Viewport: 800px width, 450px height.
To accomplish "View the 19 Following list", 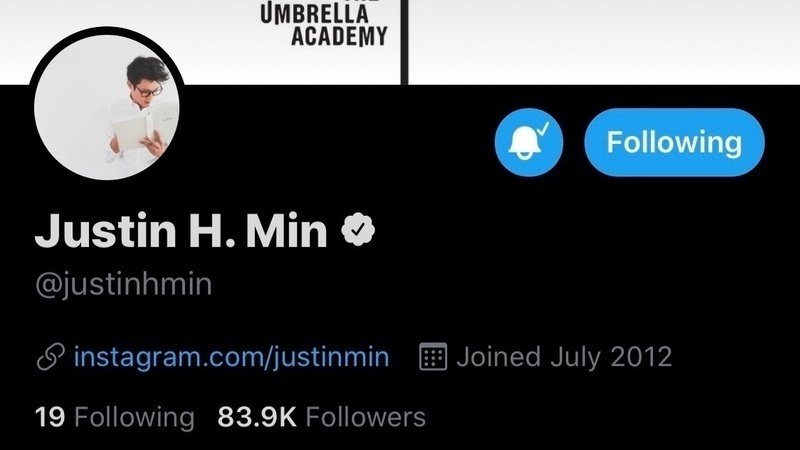I will click(x=114, y=416).
